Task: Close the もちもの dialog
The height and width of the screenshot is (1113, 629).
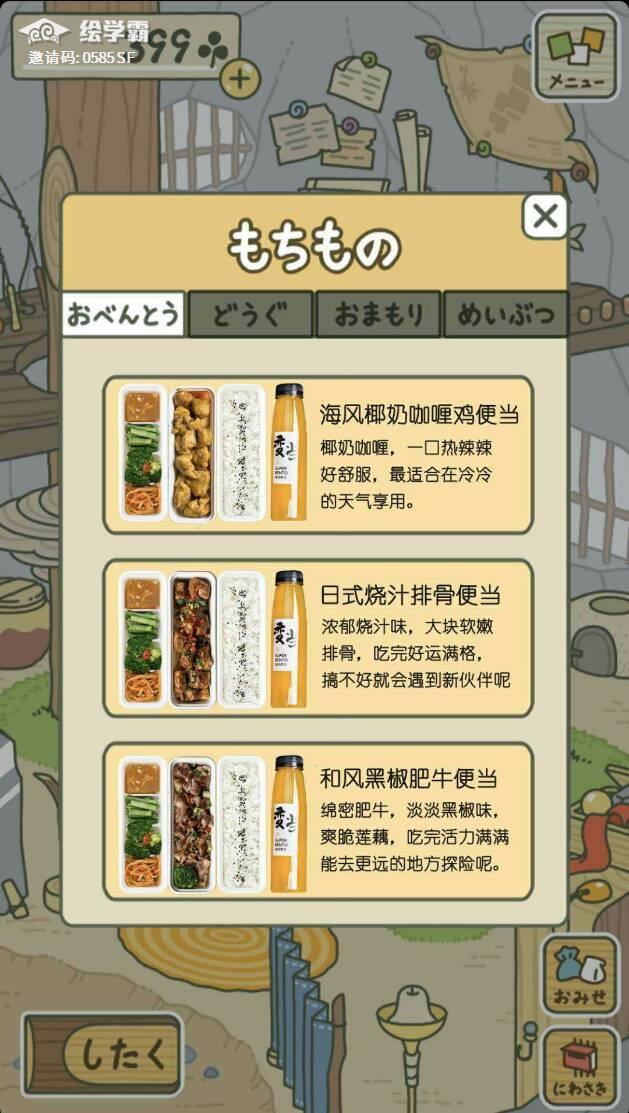Action: [x=545, y=216]
